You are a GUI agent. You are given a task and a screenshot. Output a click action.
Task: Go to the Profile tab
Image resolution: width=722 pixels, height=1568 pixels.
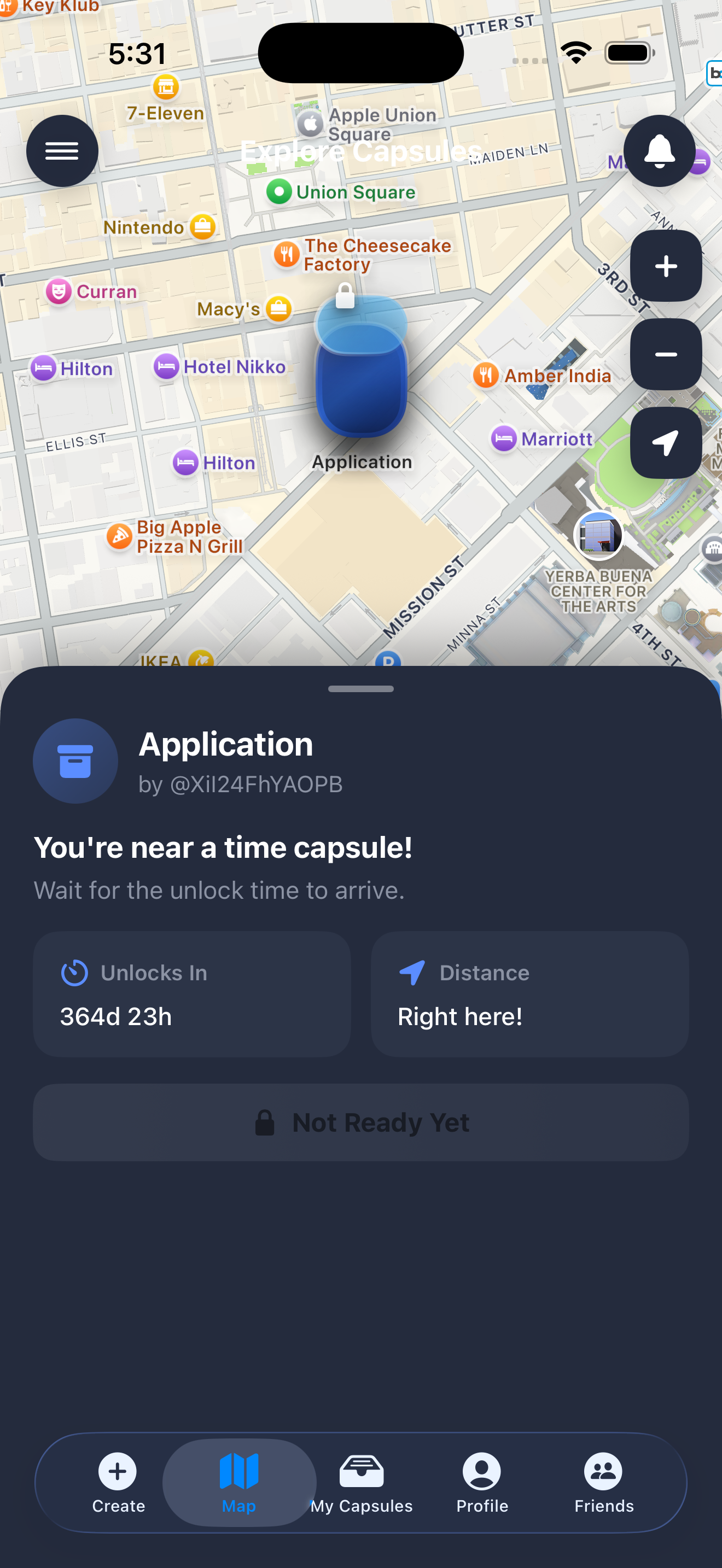[482, 1483]
